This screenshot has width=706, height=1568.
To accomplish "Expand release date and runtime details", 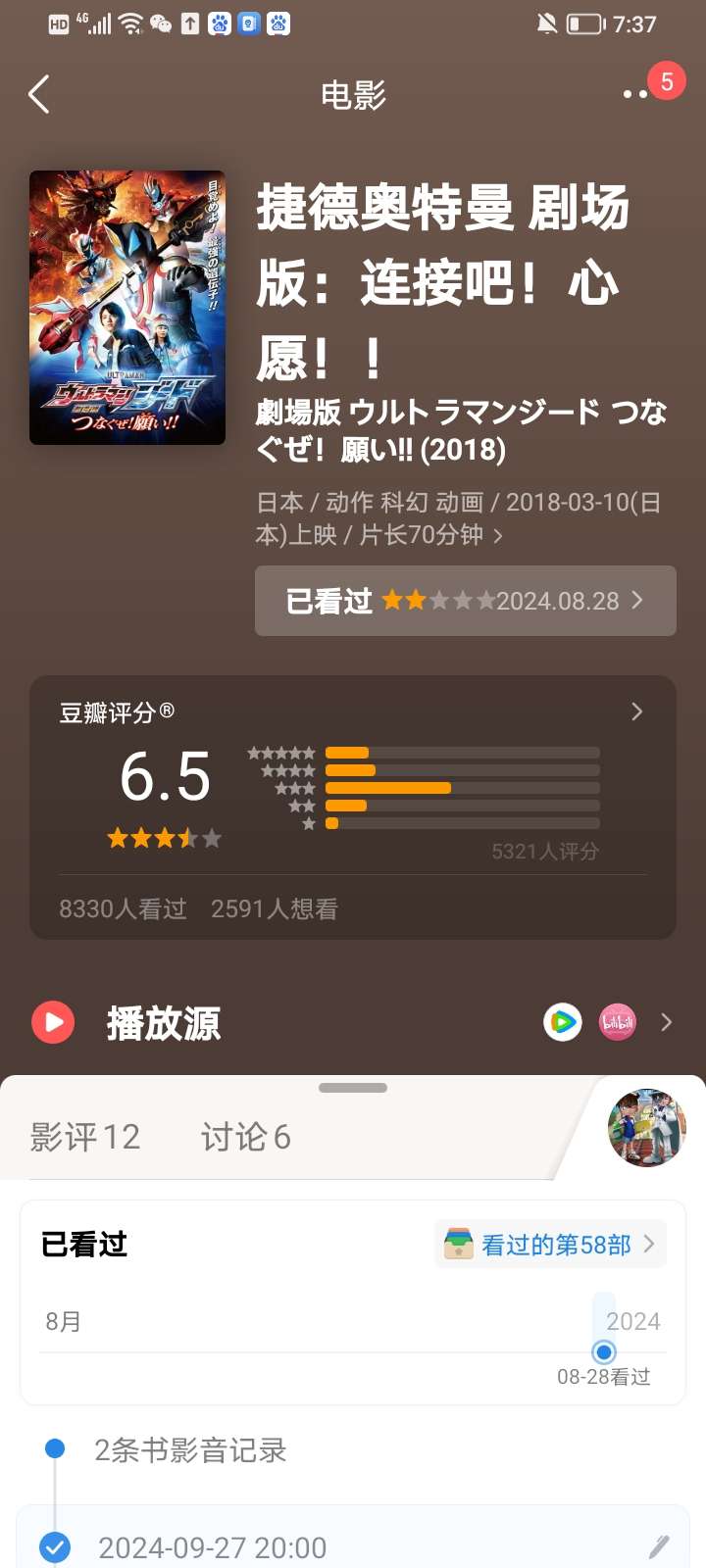I will [497, 535].
